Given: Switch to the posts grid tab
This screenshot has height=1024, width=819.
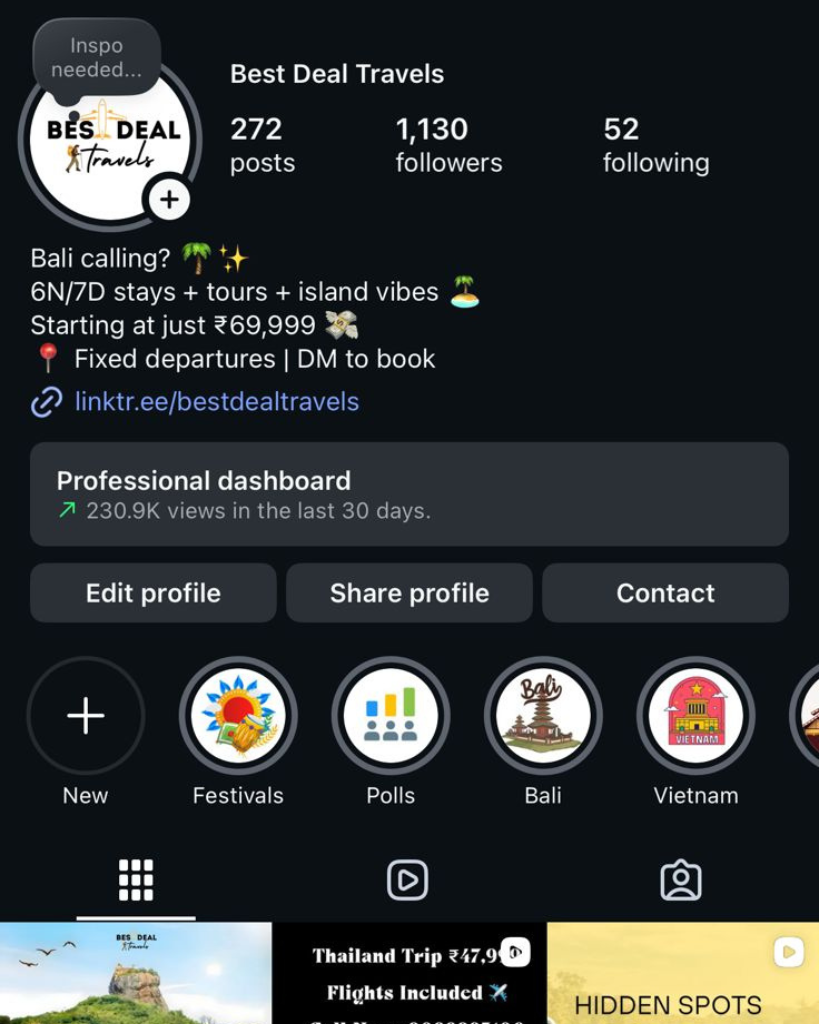Looking at the screenshot, I should [136, 880].
